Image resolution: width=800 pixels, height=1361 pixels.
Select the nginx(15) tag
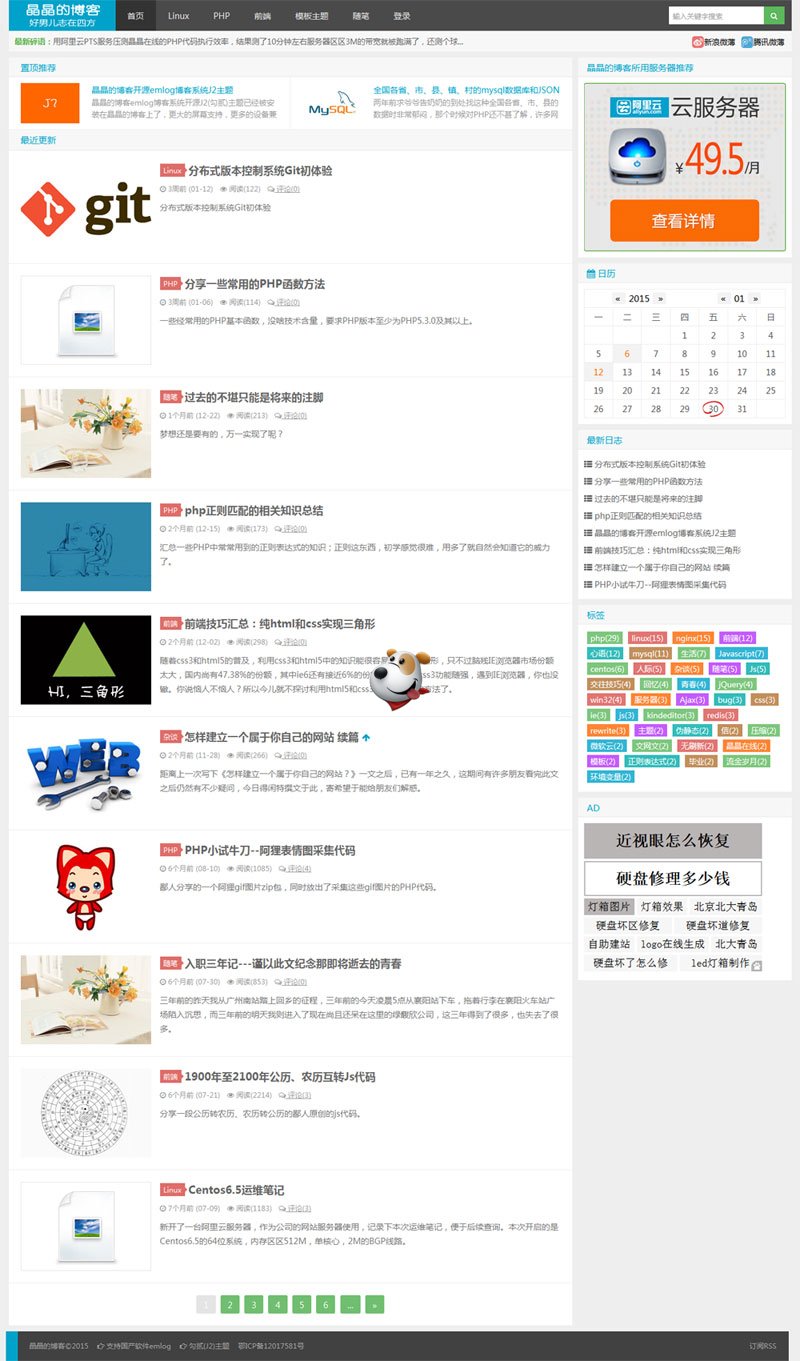tap(692, 638)
